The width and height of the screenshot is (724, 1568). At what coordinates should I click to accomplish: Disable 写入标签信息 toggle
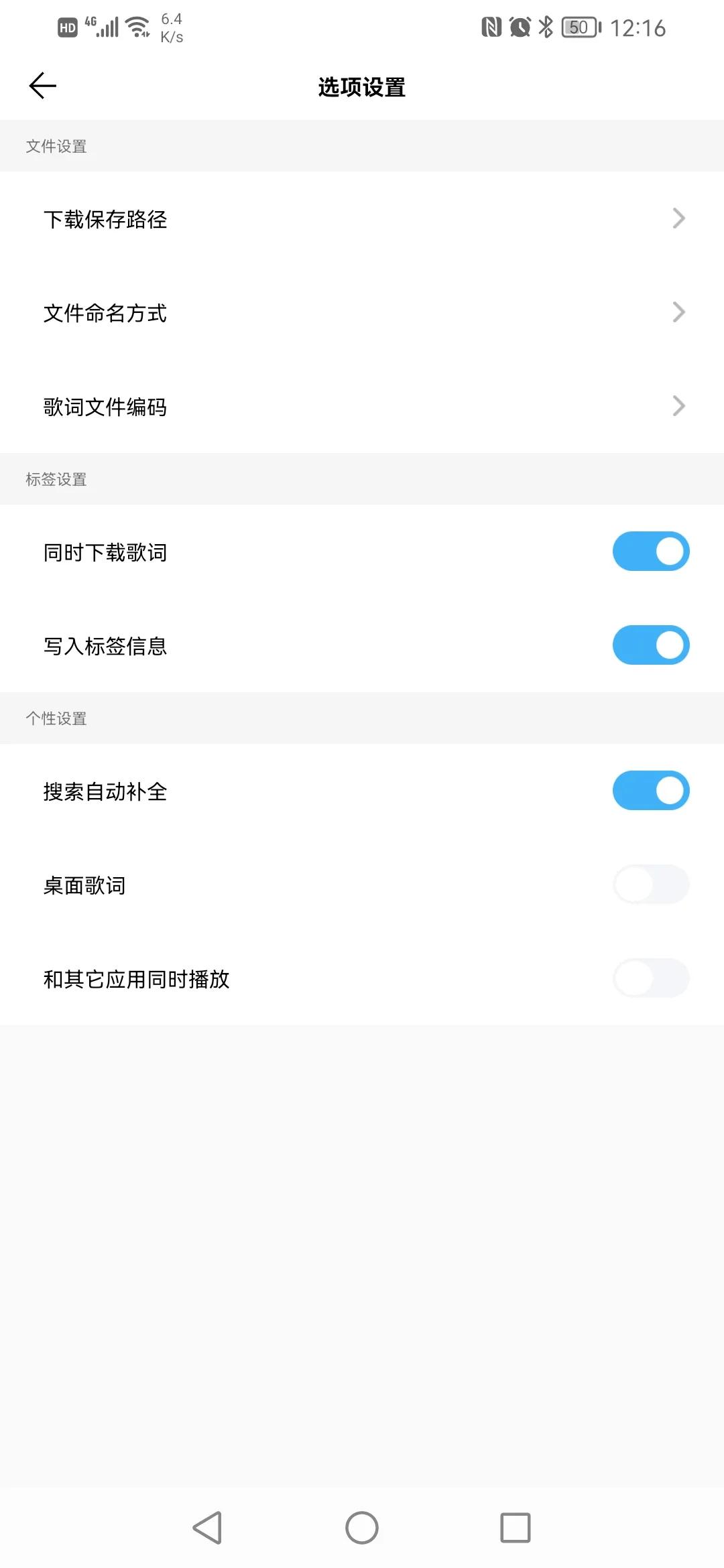point(651,645)
